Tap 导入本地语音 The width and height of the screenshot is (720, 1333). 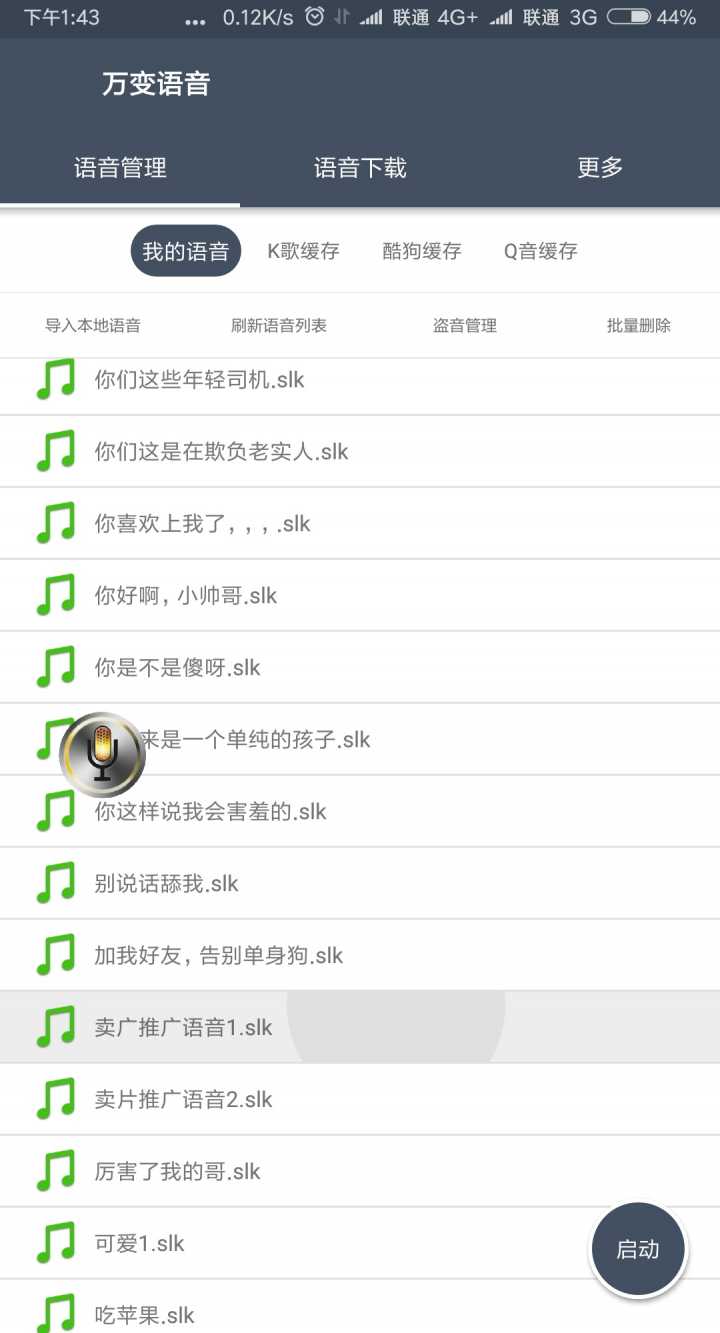click(x=93, y=325)
